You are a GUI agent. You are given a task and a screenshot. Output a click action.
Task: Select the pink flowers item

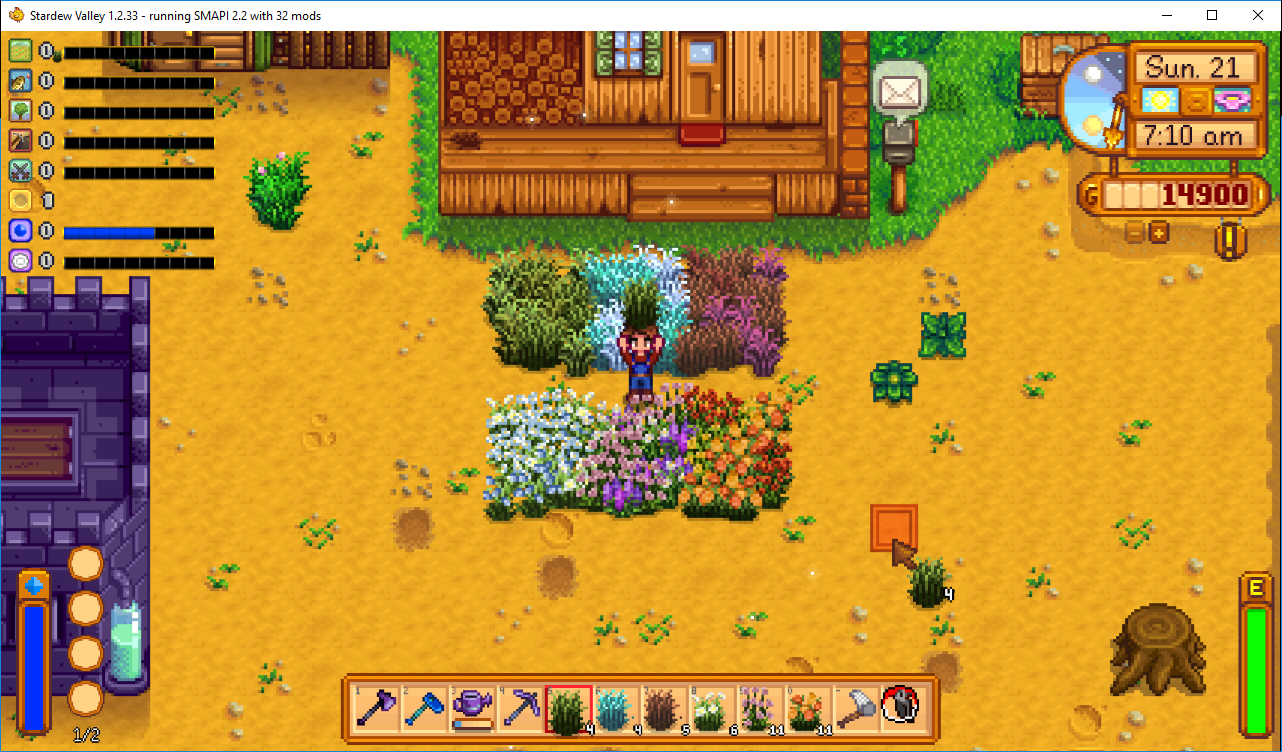(x=759, y=709)
